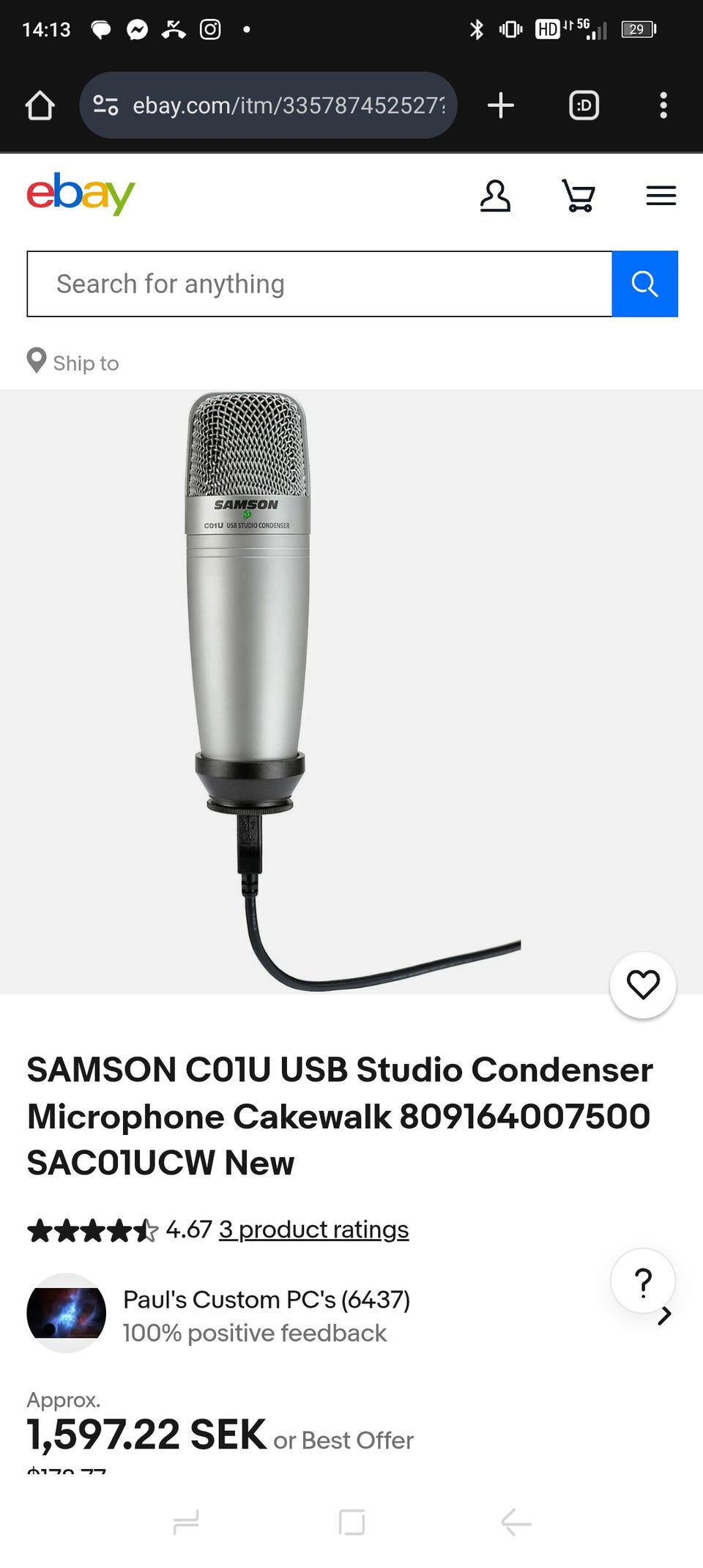The height and width of the screenshot is (1568, 703).
Task: Go to the browser home page
Action: (x=40, y=106)
